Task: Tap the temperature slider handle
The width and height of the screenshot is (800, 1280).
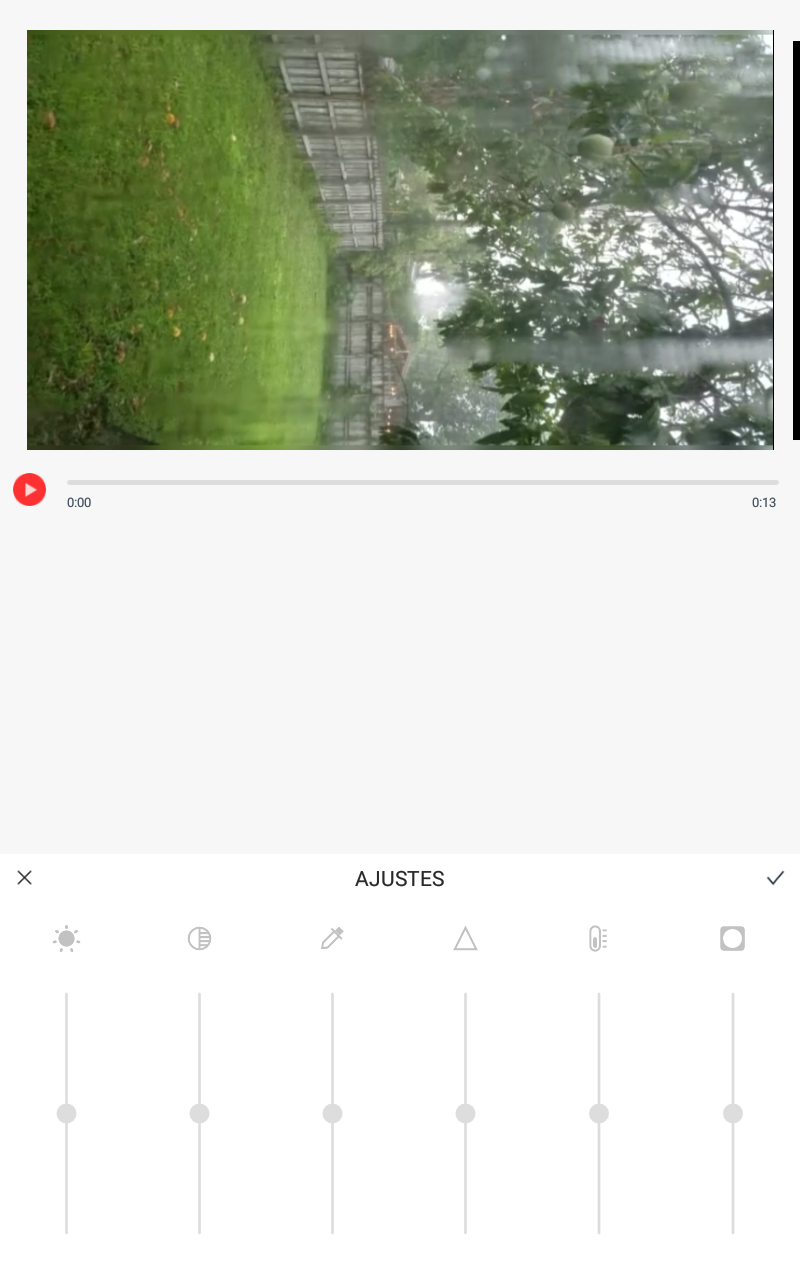Action: tap(599, 1113)
